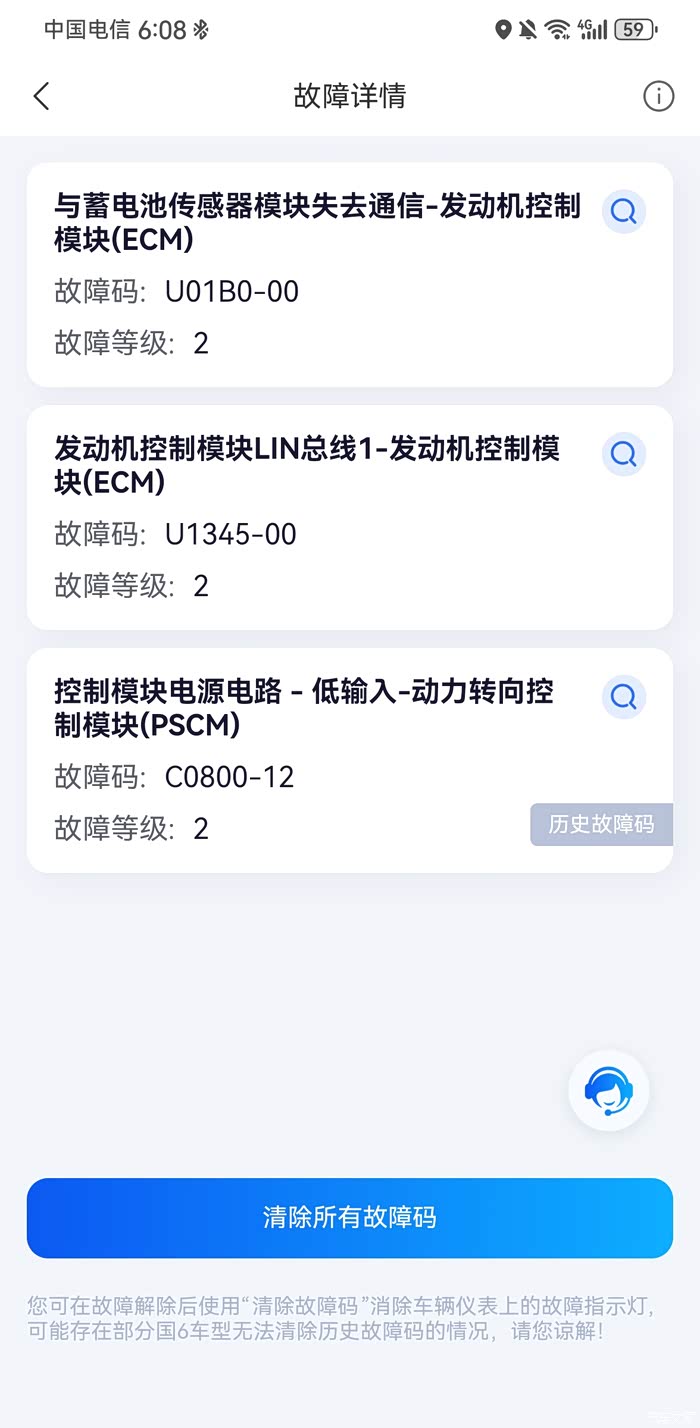Search details for fault code C0800-12
Screen dimensions: 700x1428
(x=624, y=697)
